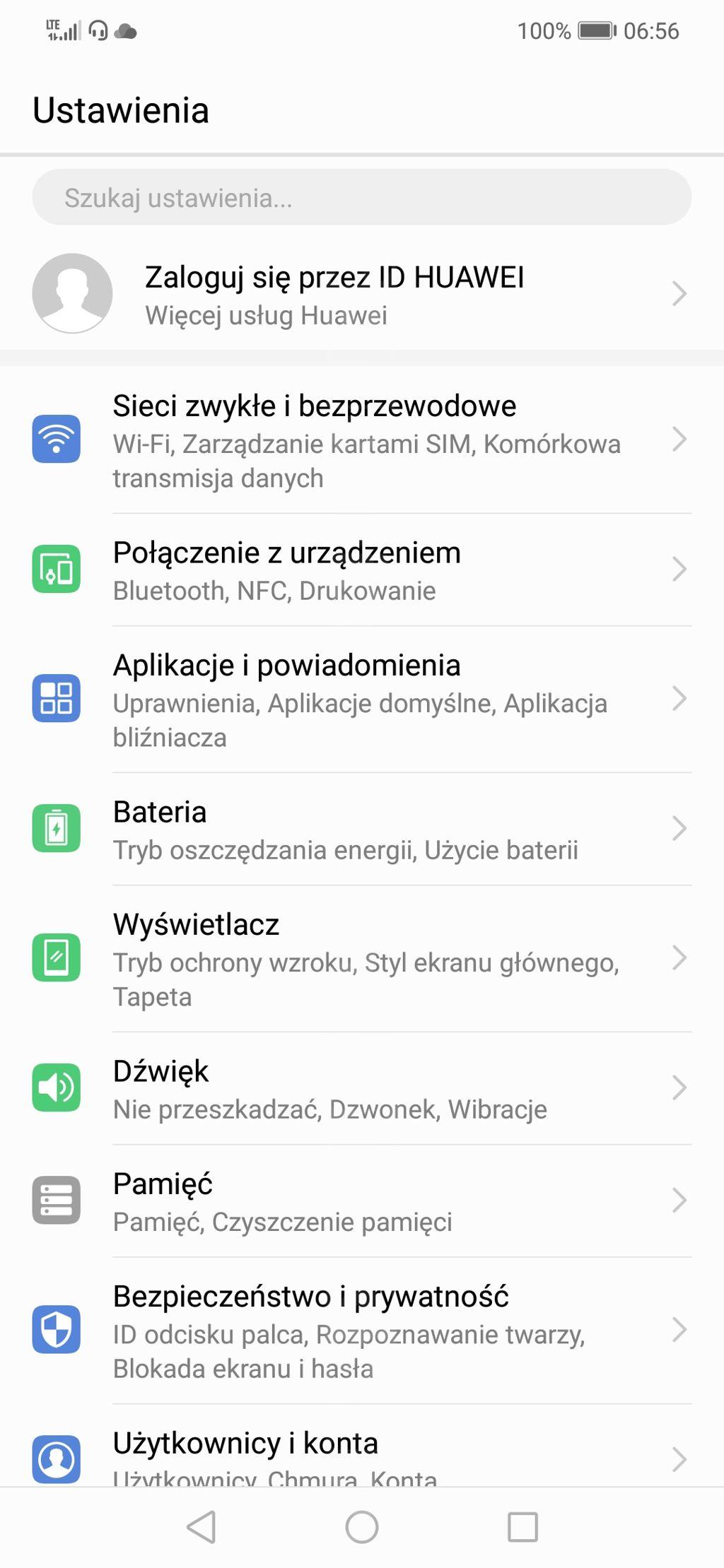Select Użytkownicy i konta
Image resolution: width=724 pixels, height=1568 pixels.
pos(362,1446)
